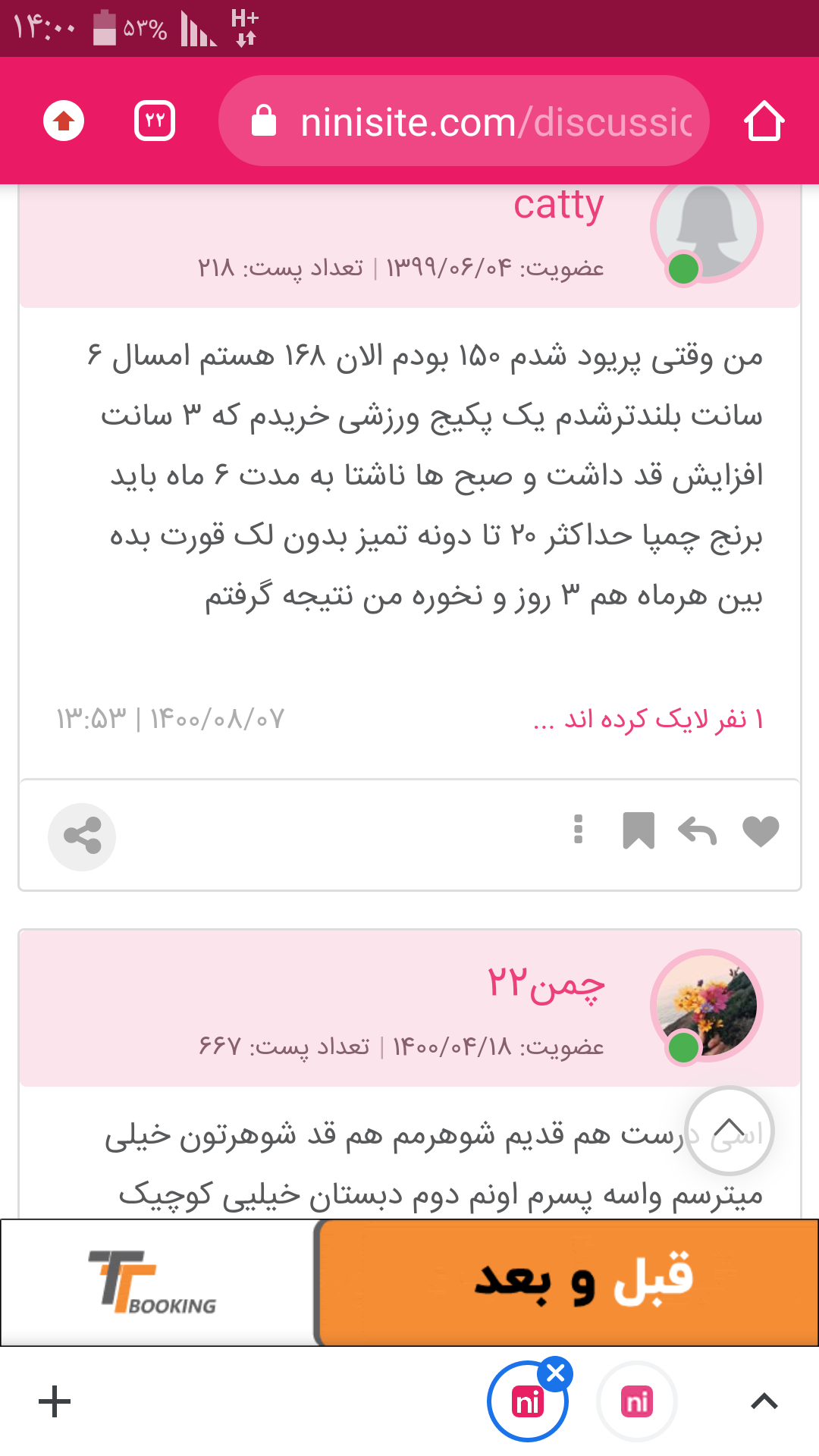Viewport: 819px width, 1456px height.
Task: Open the tab switcher showing ۲۲ tabs
Action: point(155,121)
